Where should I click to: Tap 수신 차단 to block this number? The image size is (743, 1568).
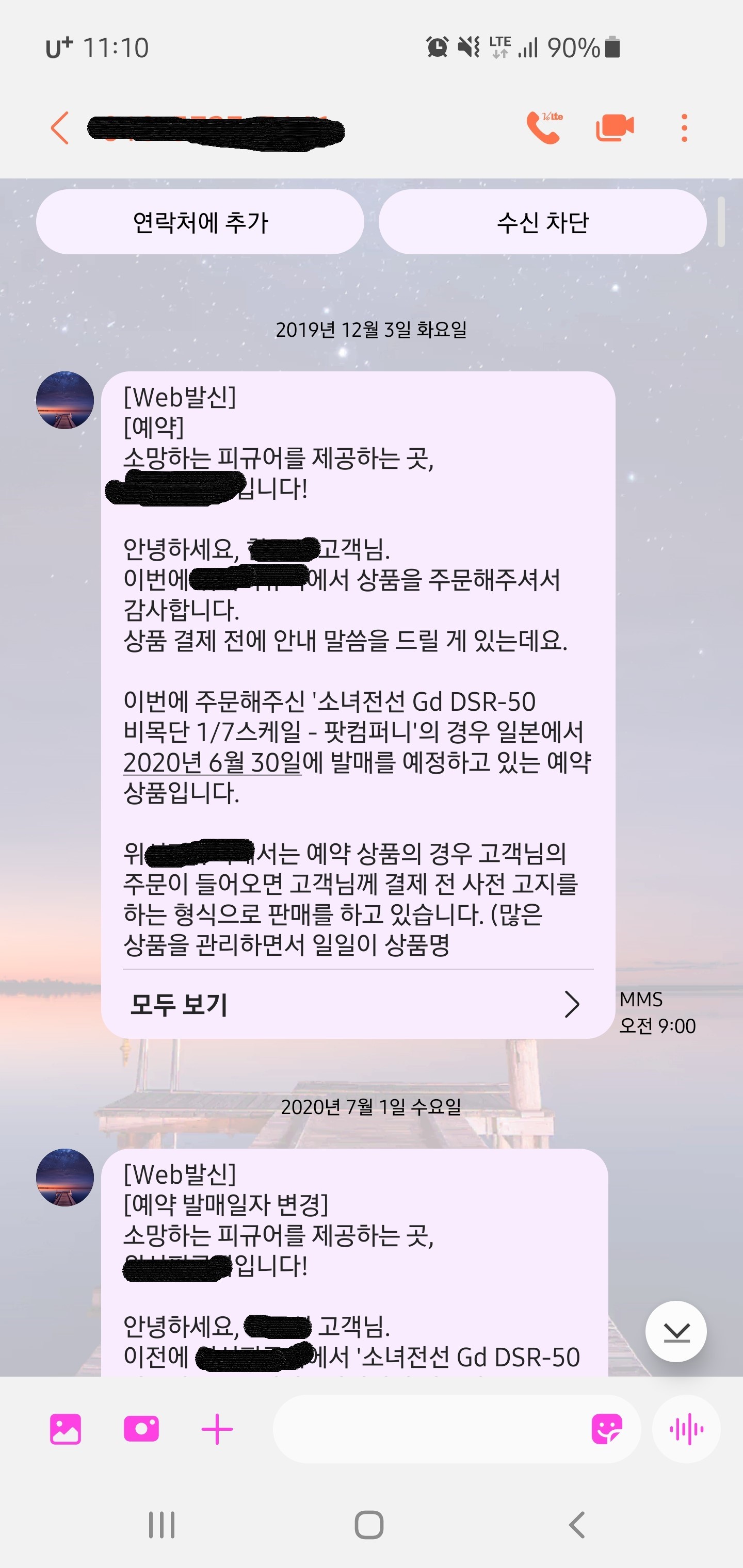click(x=542, y=222)
